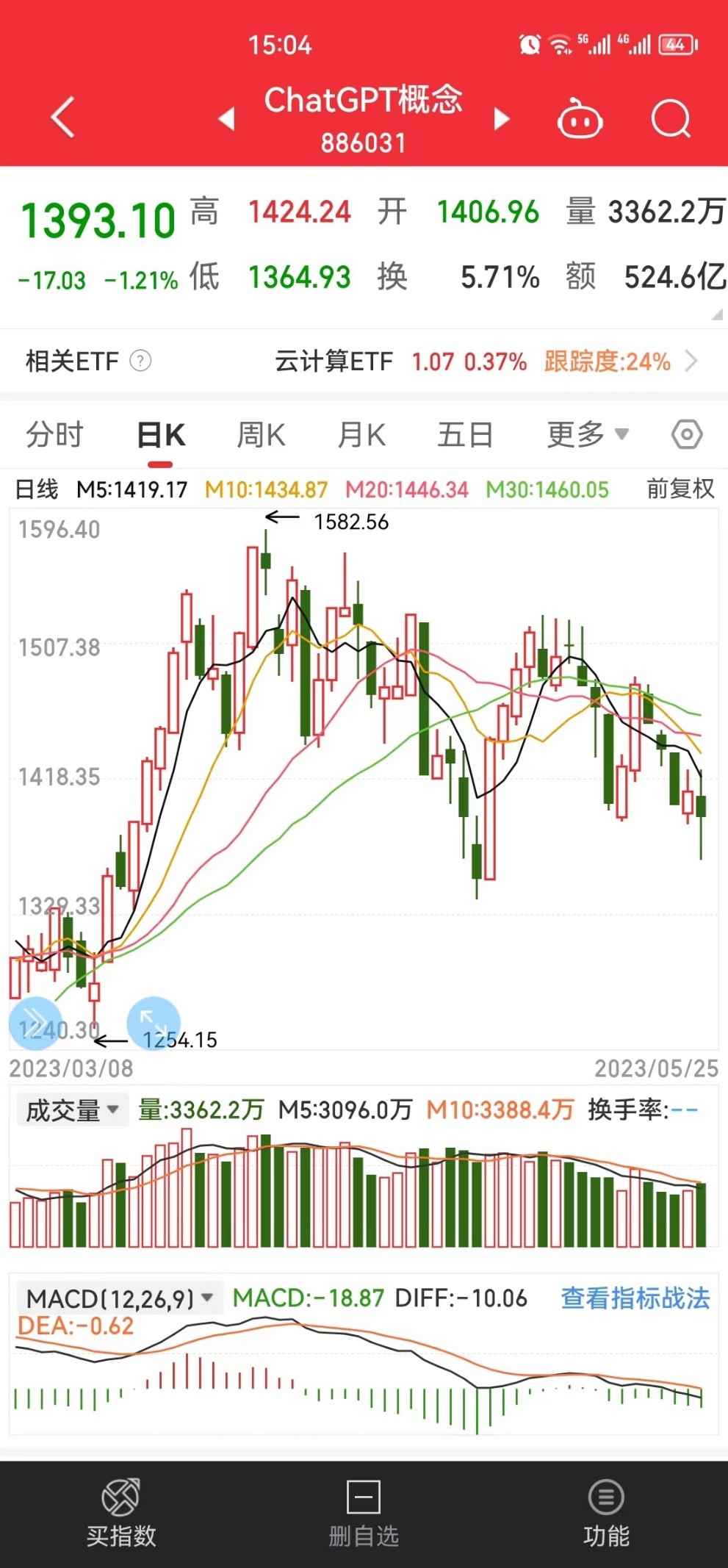Image resolution: width=728 pixels, height=1568 pixels.
Task: Tap the fast-rewind double-arrow chart icon
Action: coord(33,1022)
